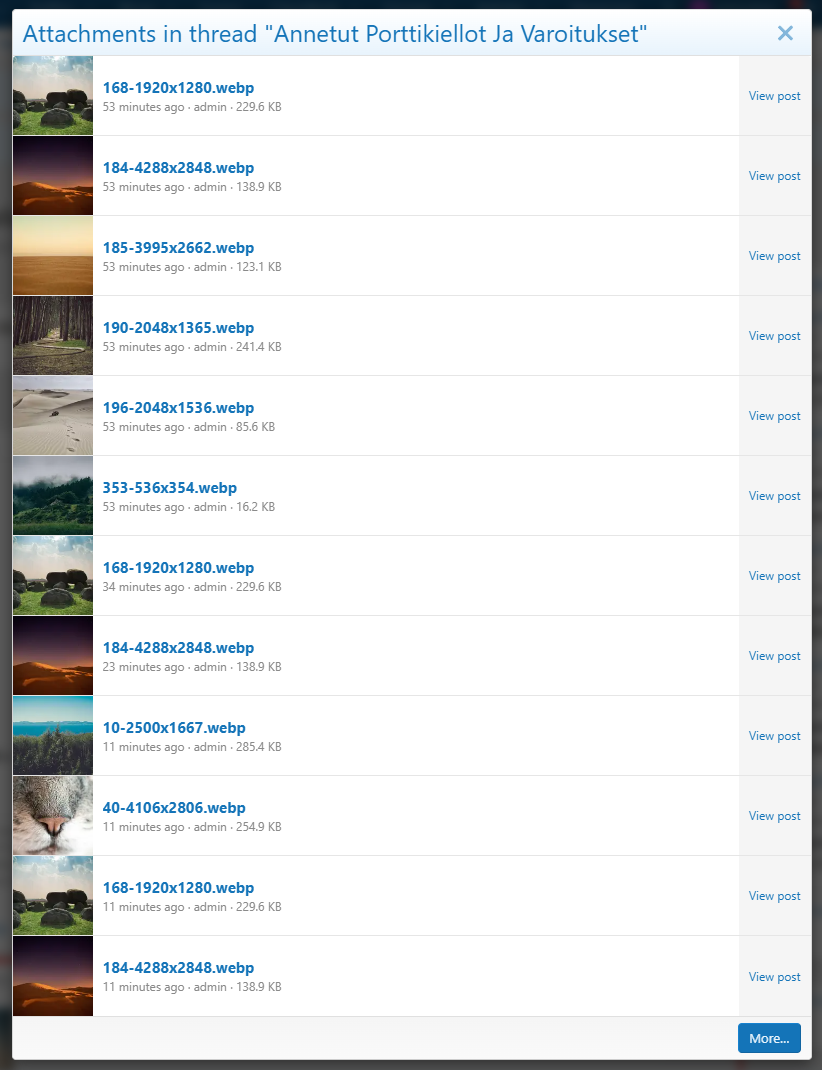Screen dimensions: 822x1070
Task: Open 353-536x354.webp file link
Action: pos(169,488)
